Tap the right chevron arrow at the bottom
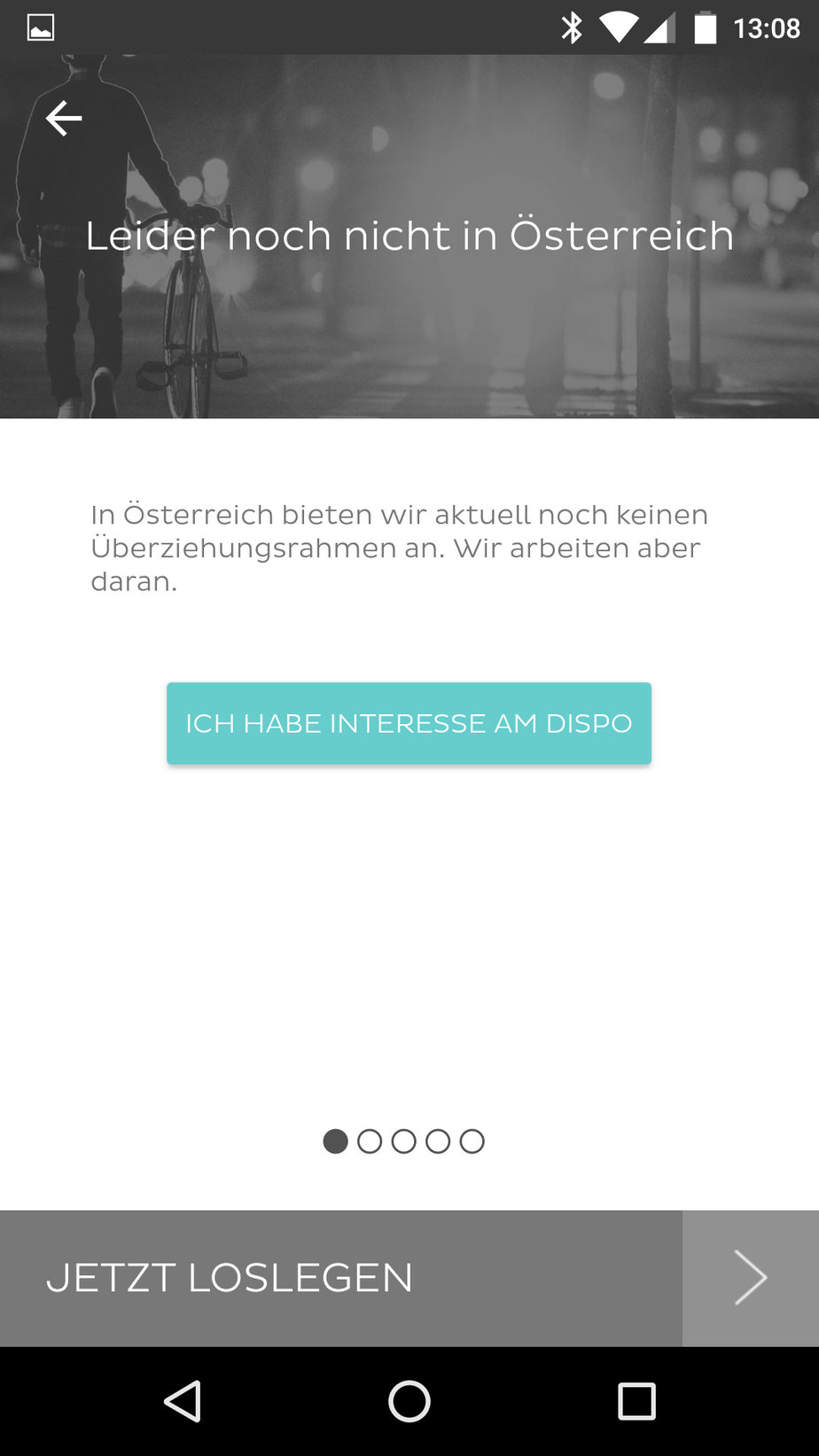 pyautogui.click(x=750, y=1278)
